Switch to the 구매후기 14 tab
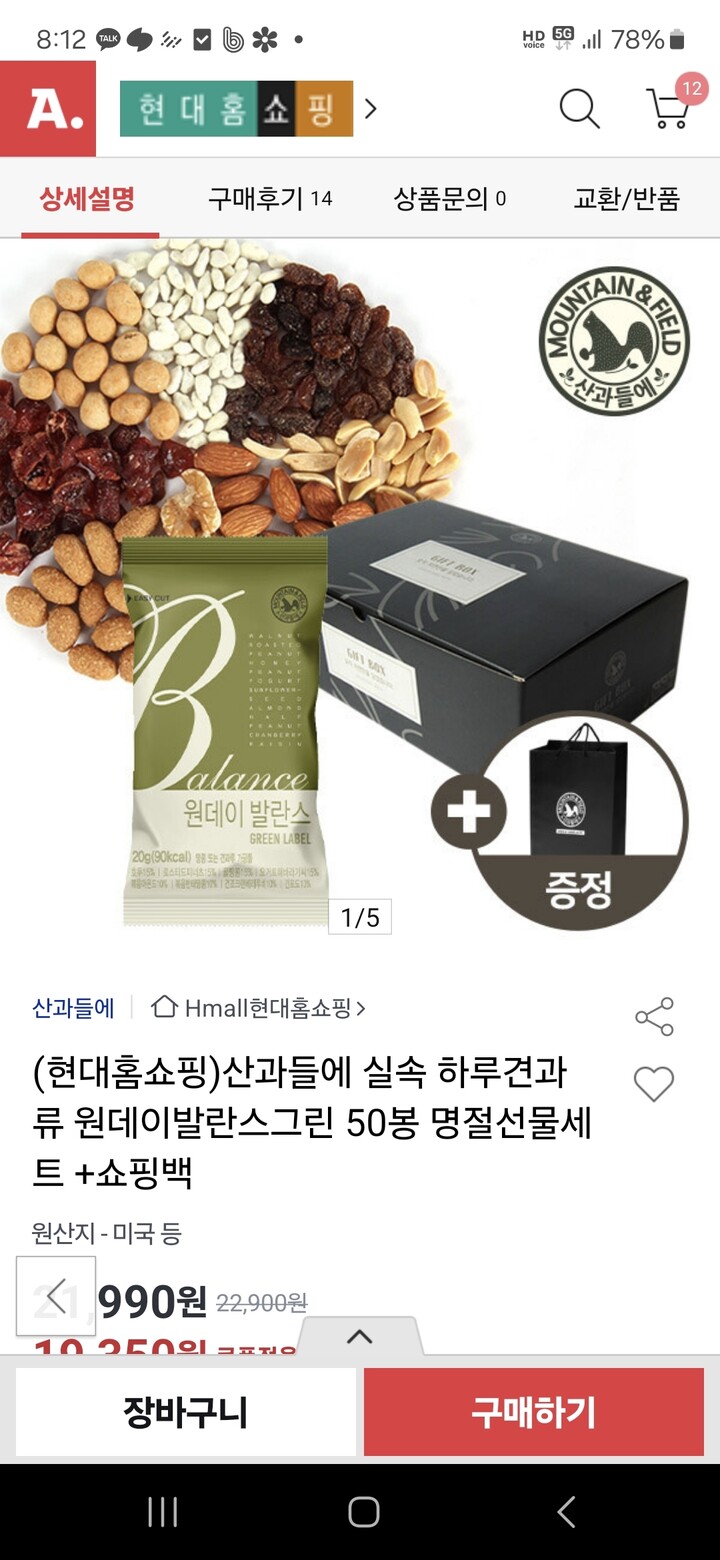The height and width of the screenshot is (1560, 720). pos(269,199)
